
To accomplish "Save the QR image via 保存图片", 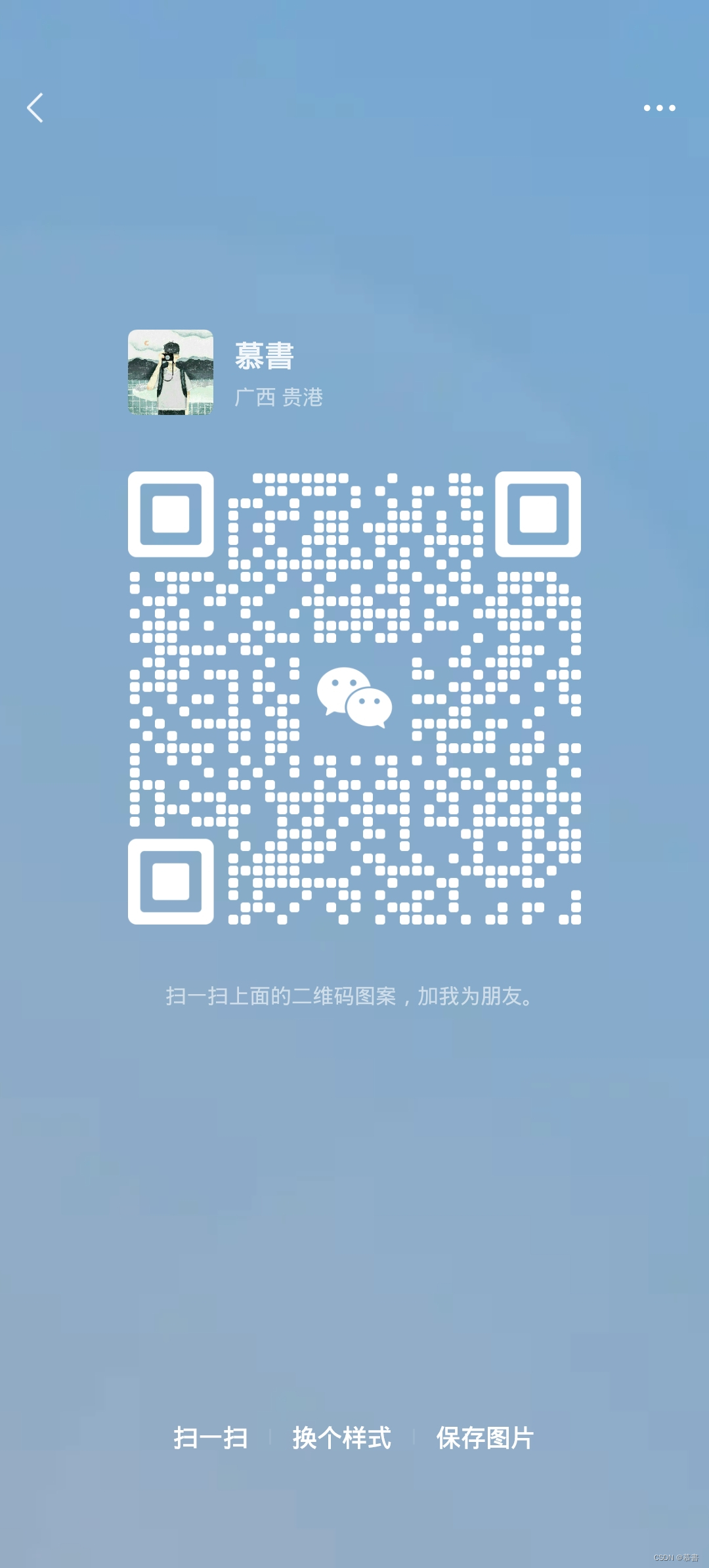I will point(485,1438).
